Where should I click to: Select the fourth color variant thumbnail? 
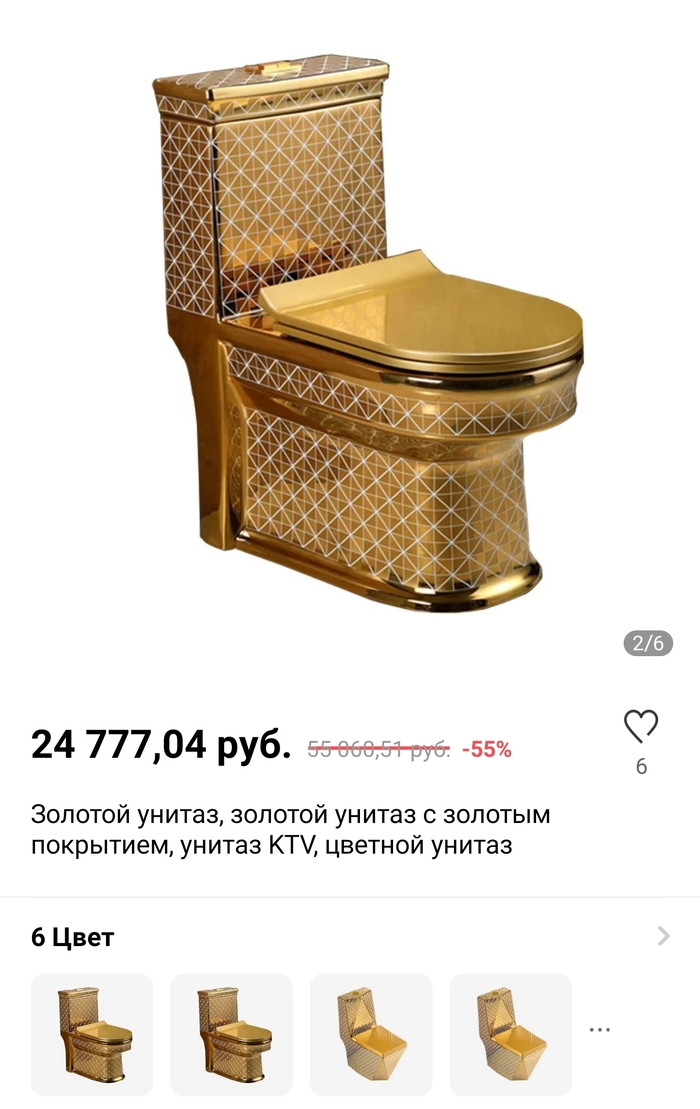(510, 1034)
